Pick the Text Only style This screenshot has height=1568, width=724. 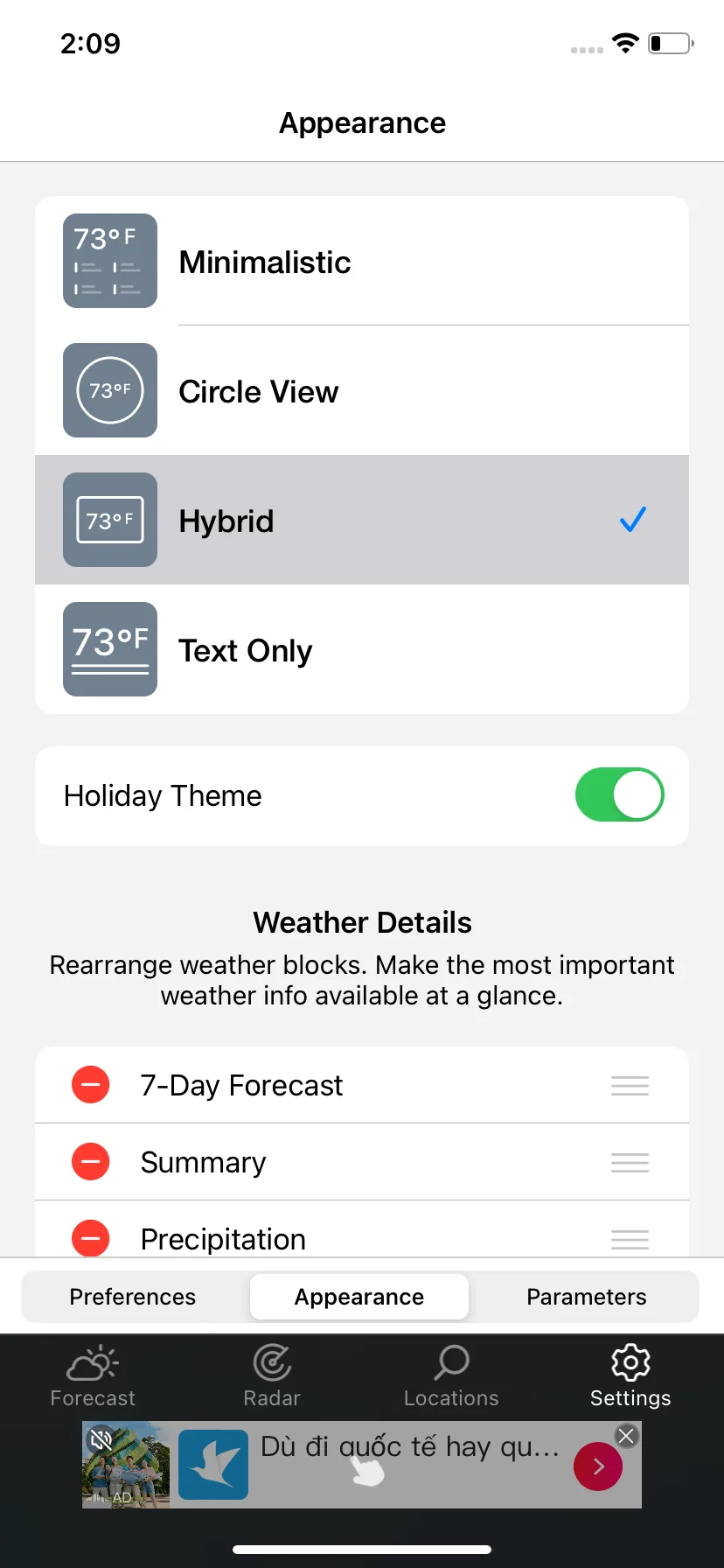coord(362,650)
